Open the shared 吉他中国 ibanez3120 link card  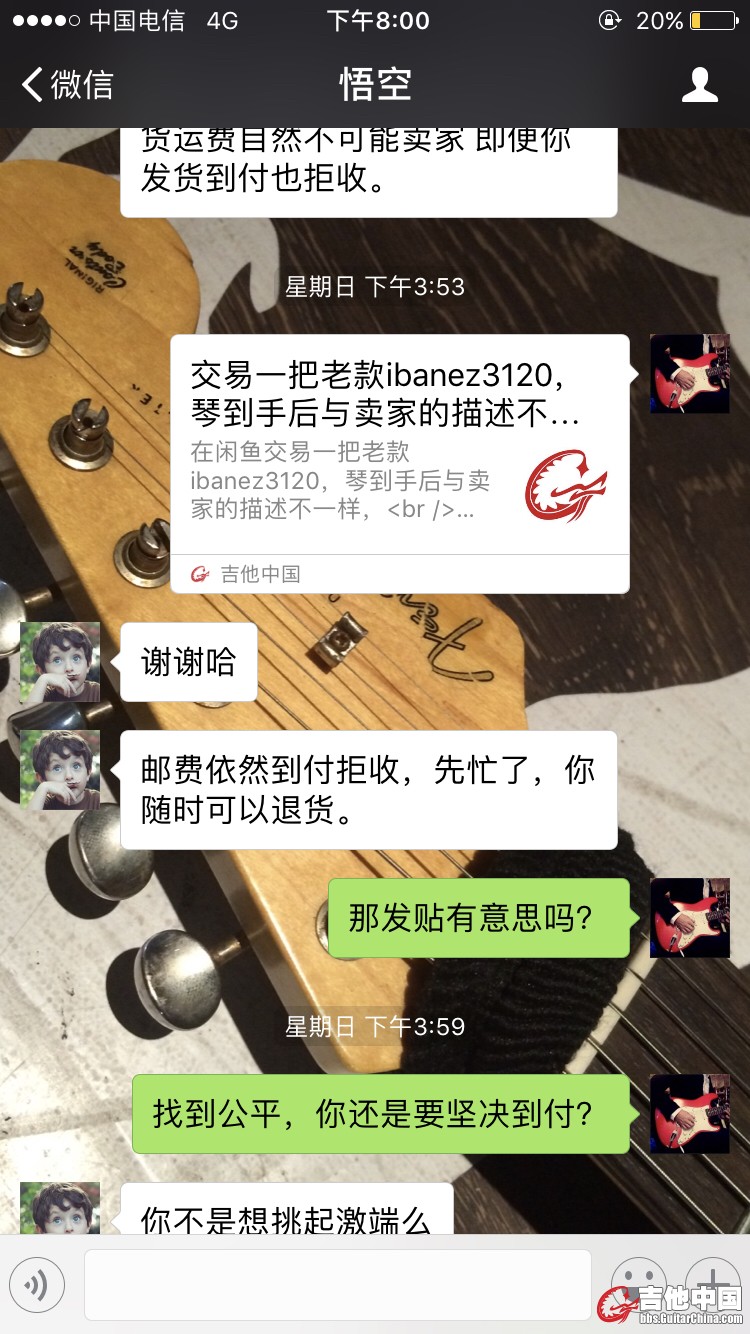click(x=399, y=462)
